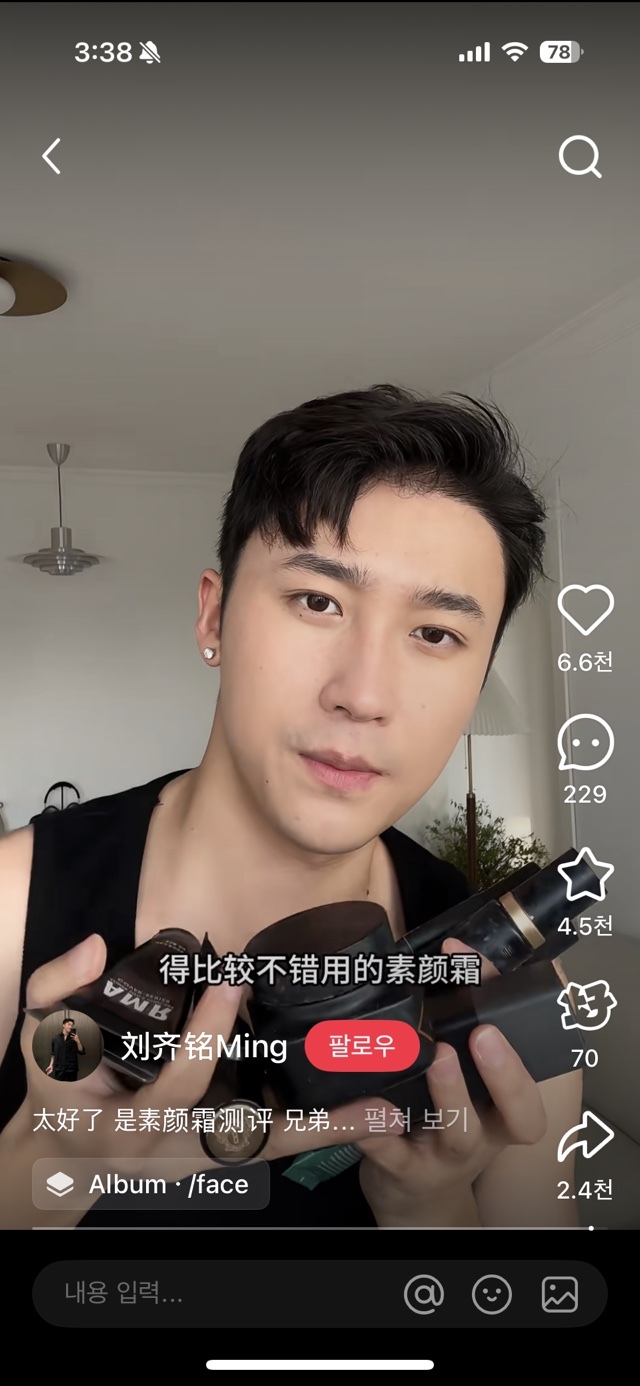Open the Album · /face chip
This screenshot has width=640, height=1386.
pos(151,1184)
